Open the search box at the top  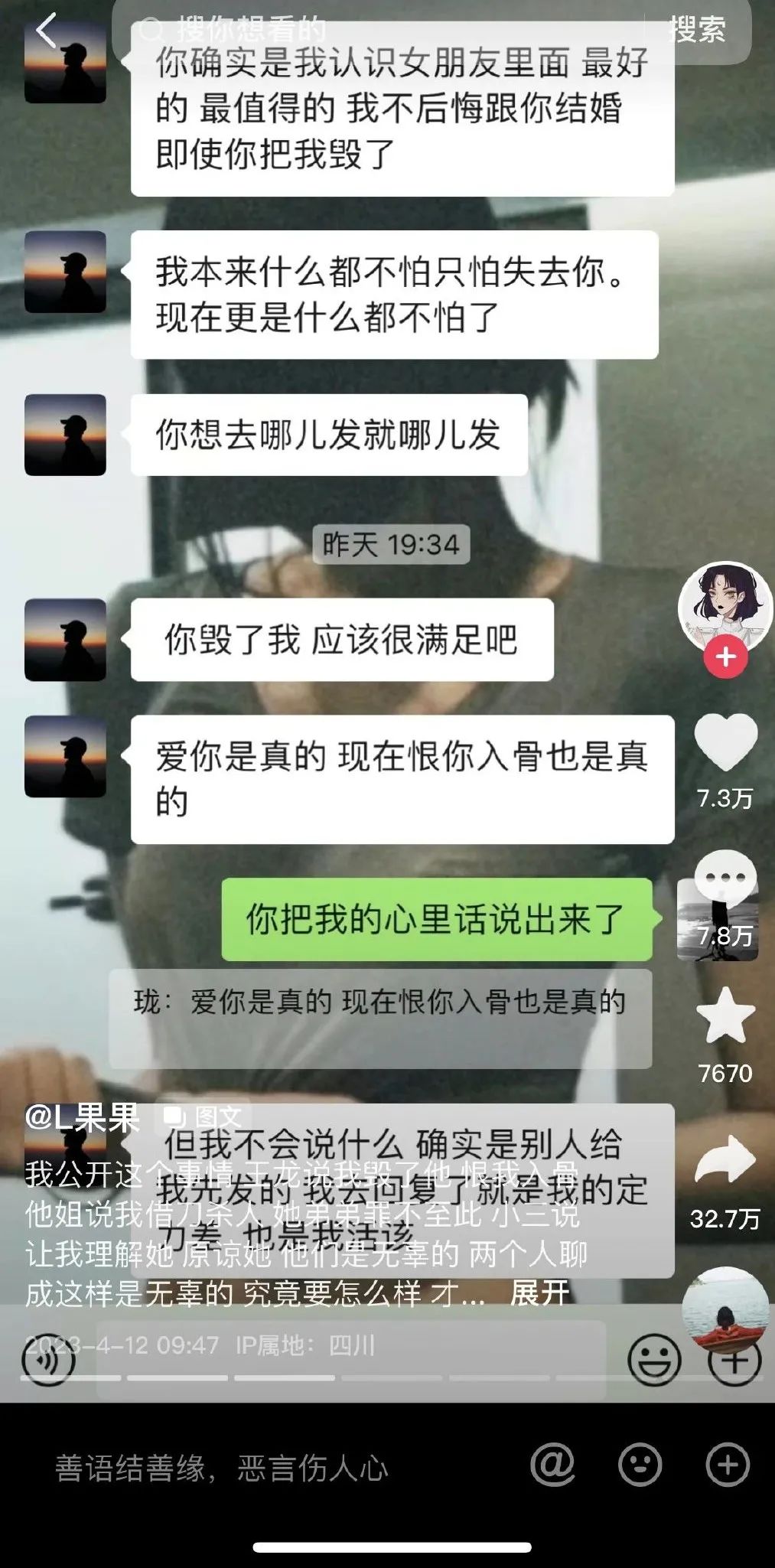point(379,31)
